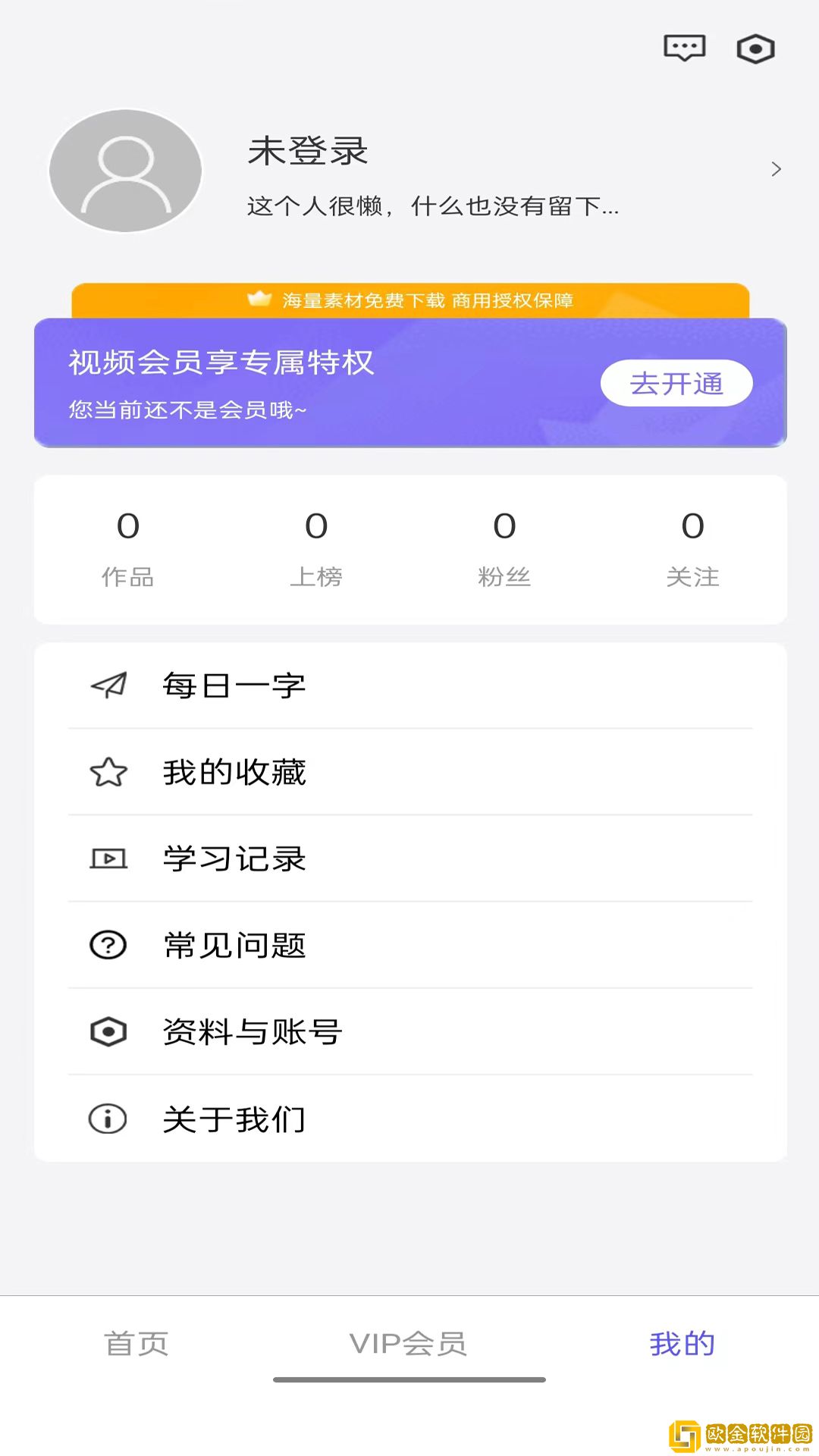Open the 我的收藏 list entry
Image resolution: width=819 pixels, height=1456 pixels.
coord(234,772)
